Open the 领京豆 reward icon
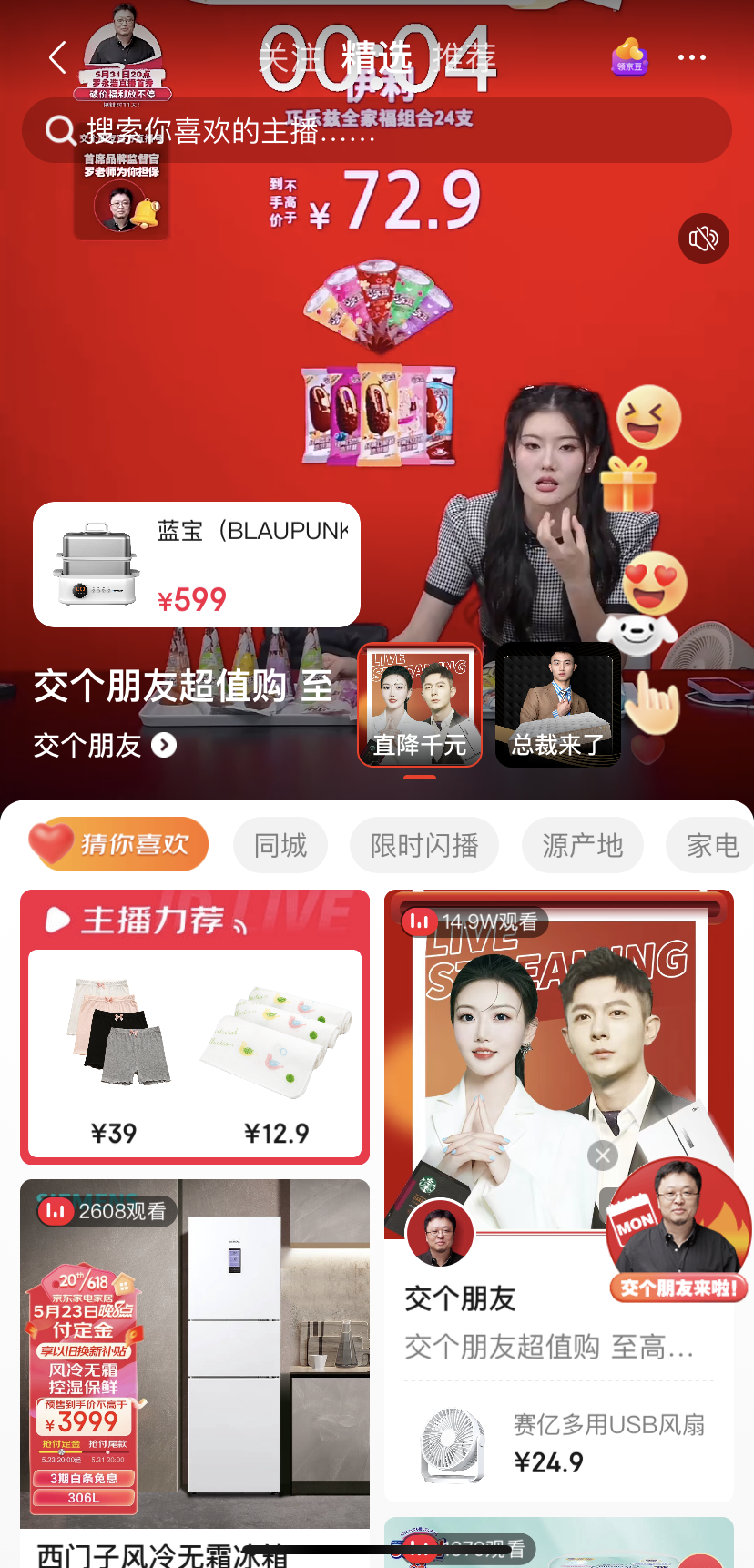Viewport: 754px width, 1568px height. tap(629, 56)
